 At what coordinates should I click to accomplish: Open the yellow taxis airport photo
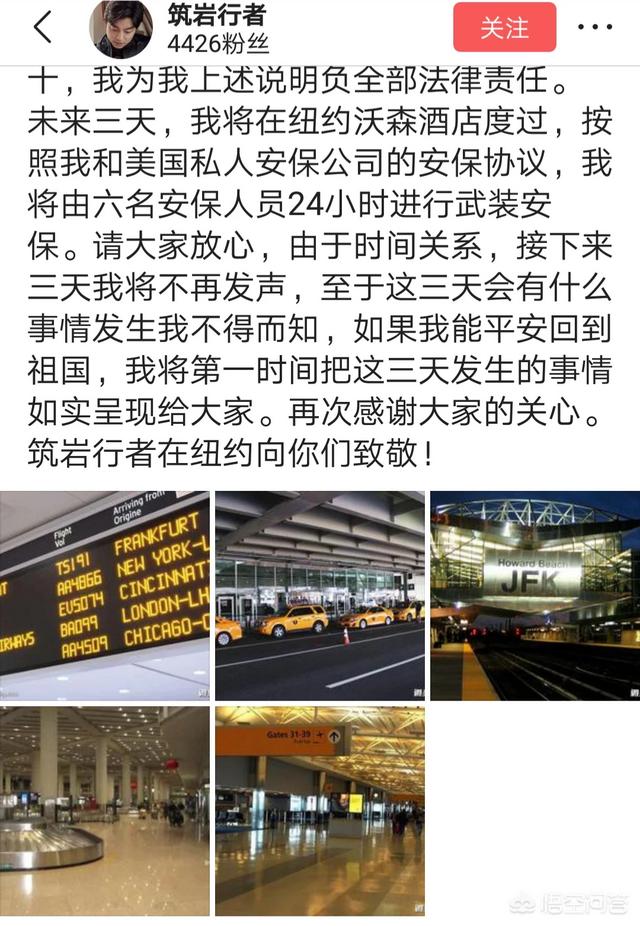(x=319, y=595)
